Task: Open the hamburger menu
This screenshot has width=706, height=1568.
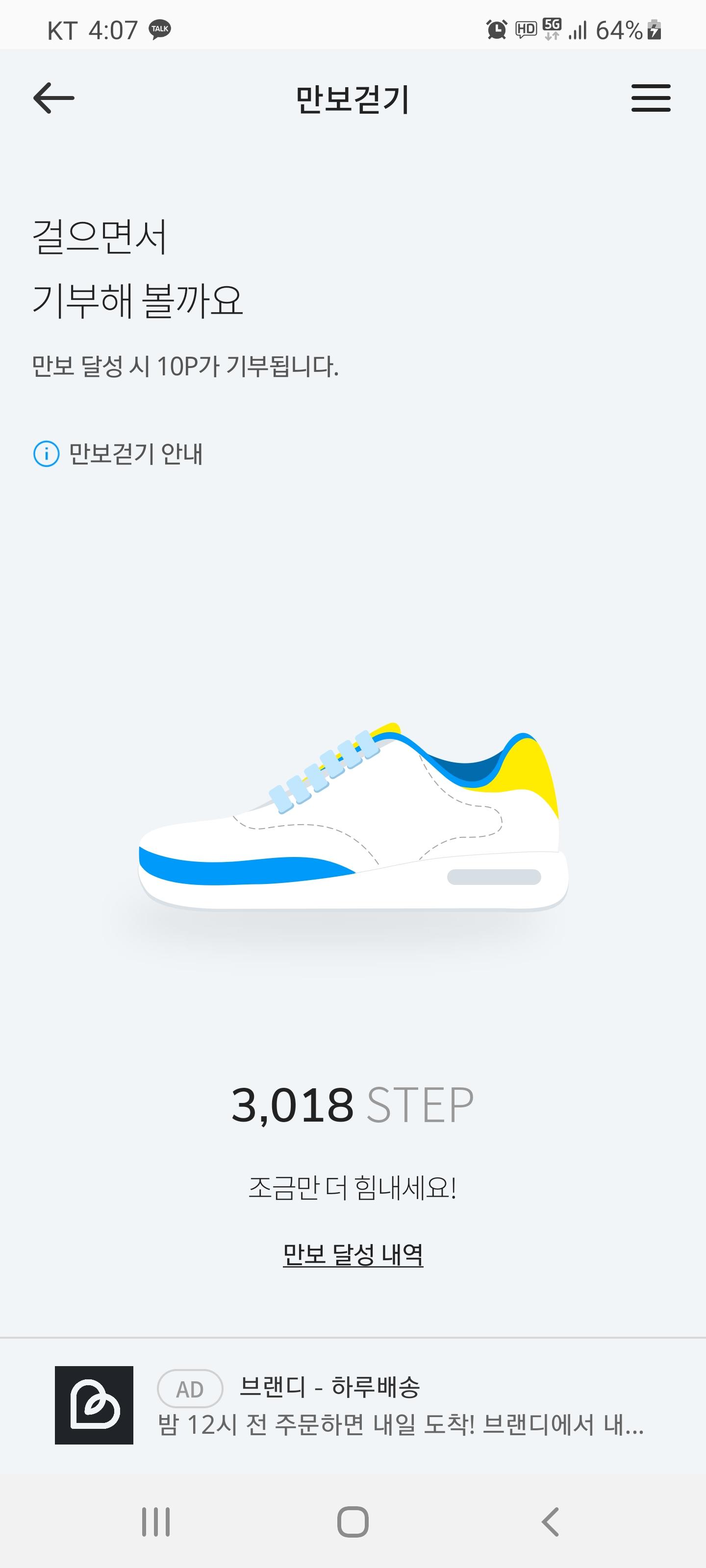Action: [651, 98]
